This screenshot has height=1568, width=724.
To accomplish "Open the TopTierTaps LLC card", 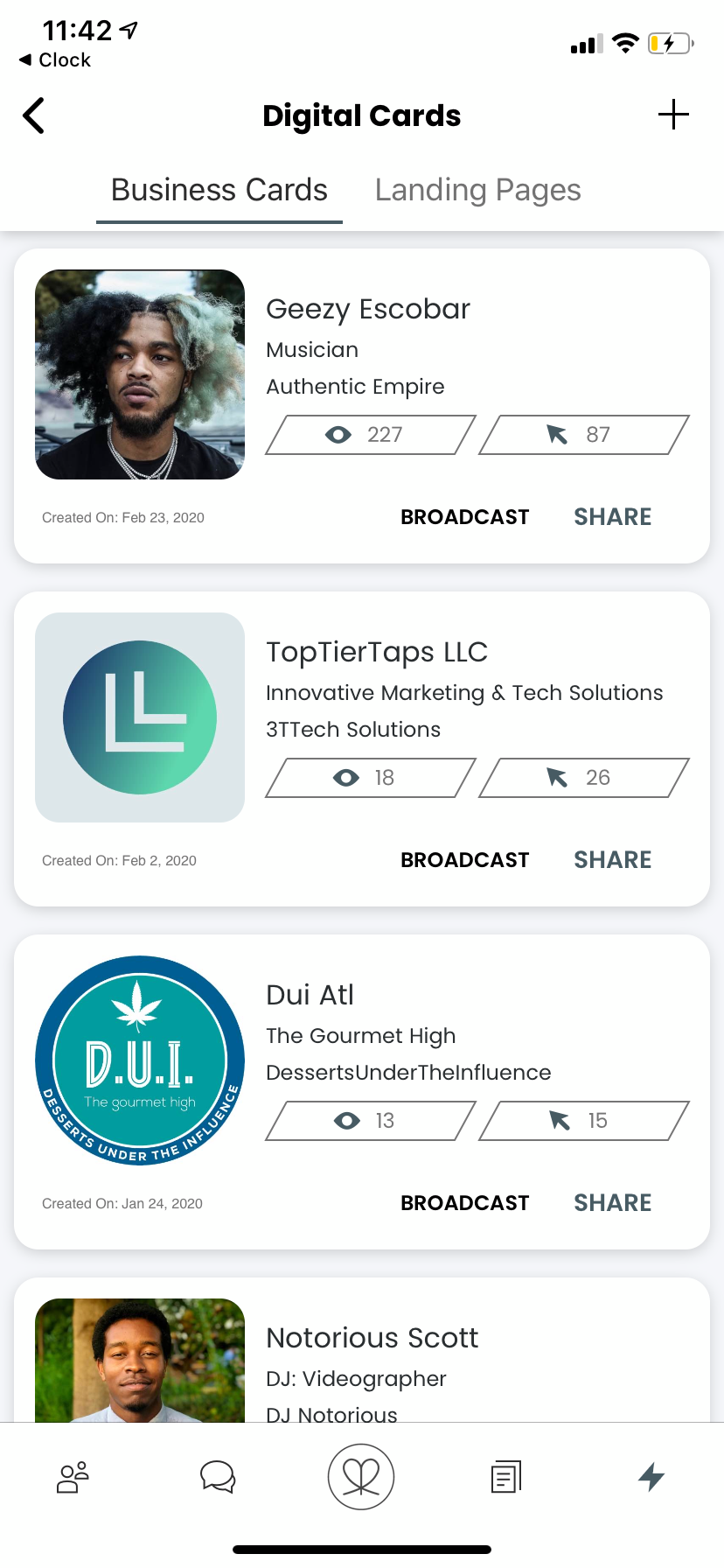I will (376, 653).
